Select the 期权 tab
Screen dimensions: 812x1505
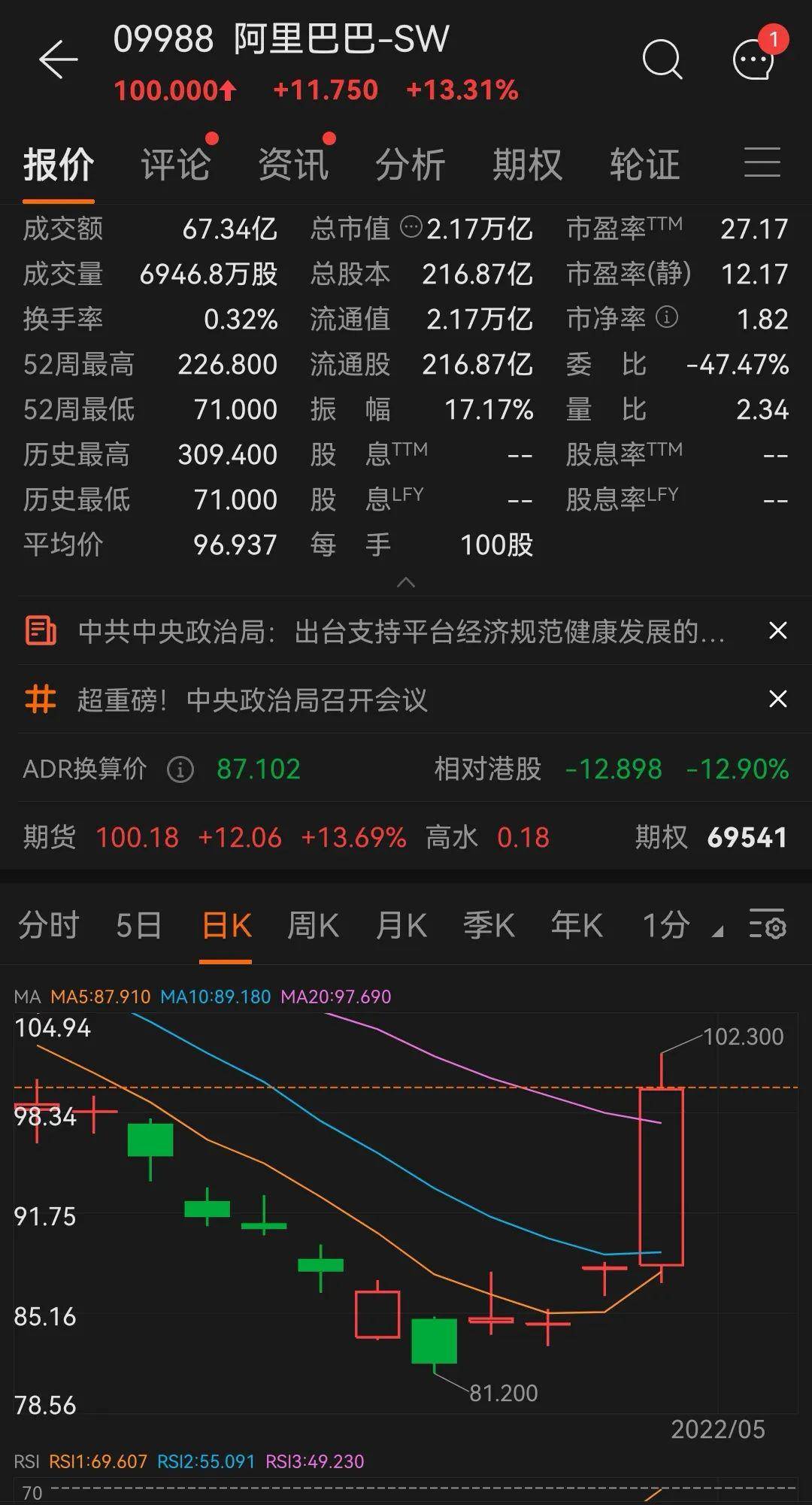[527, 164]
